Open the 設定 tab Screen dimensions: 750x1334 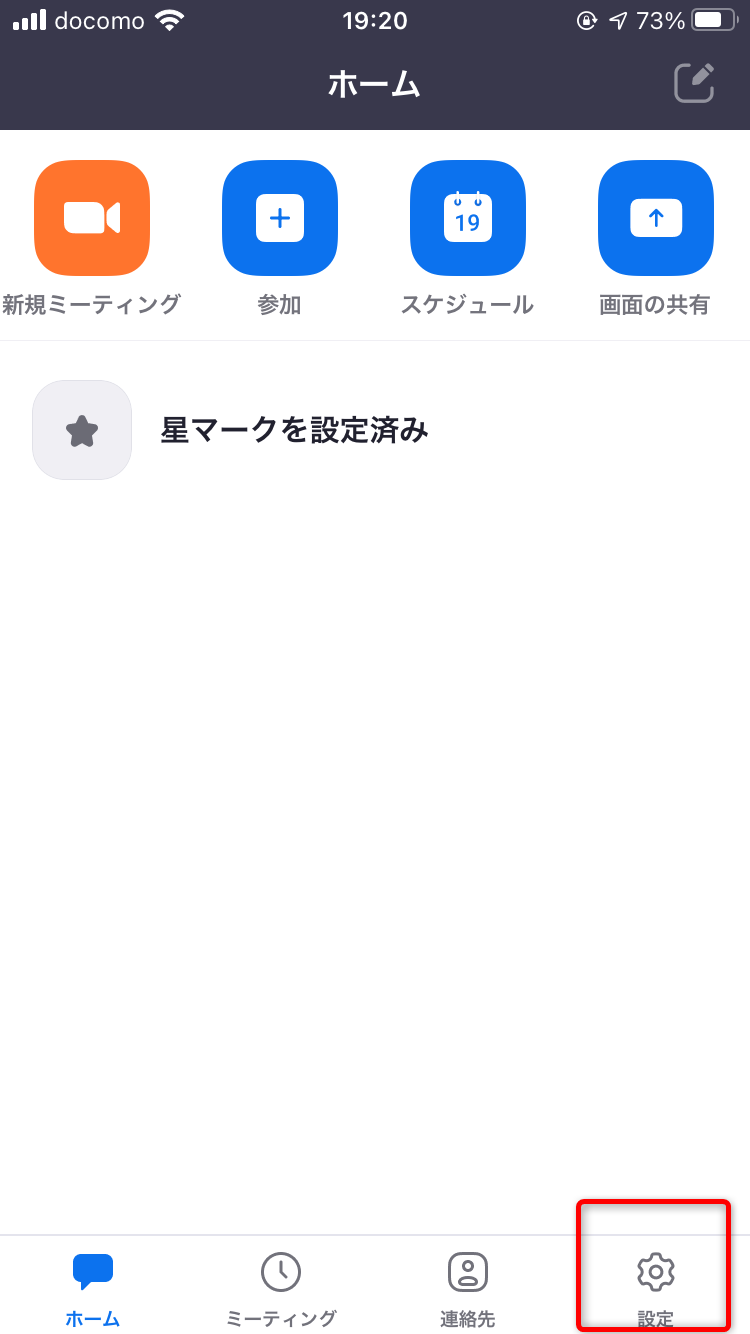tap(656, 1289)
